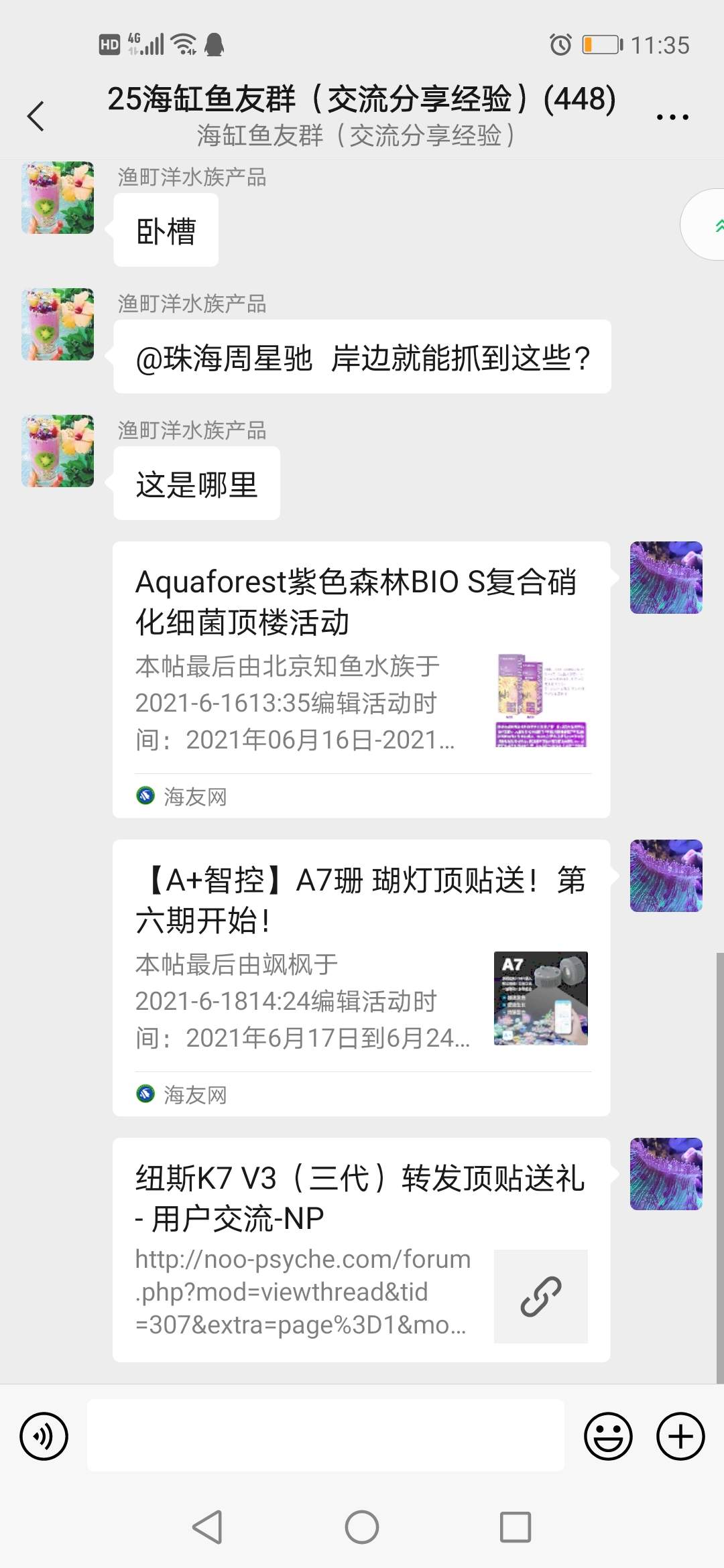Focus the message text field

(x=325, y=1435)
